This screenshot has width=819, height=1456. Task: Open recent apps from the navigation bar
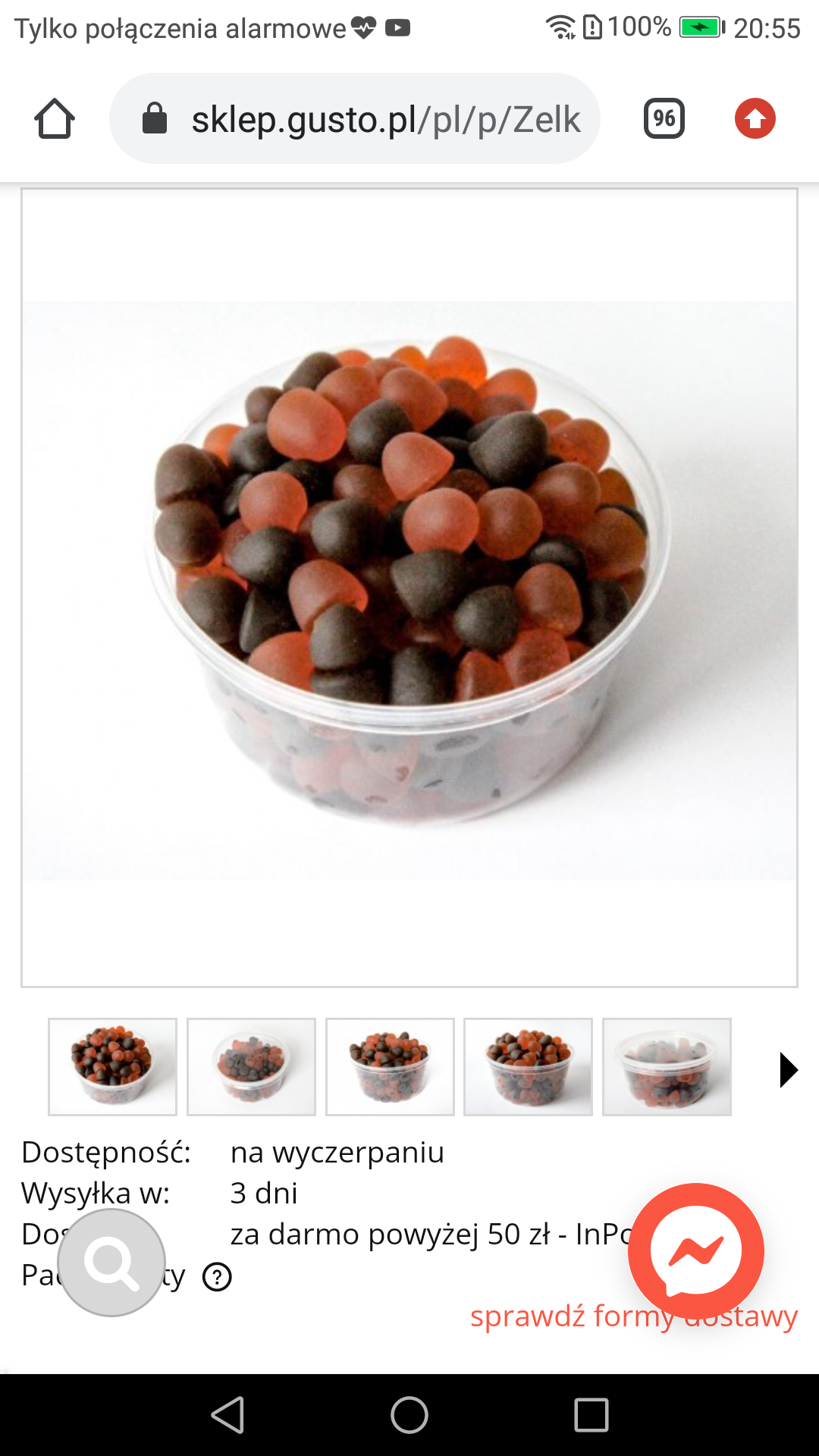point(591,1415)
